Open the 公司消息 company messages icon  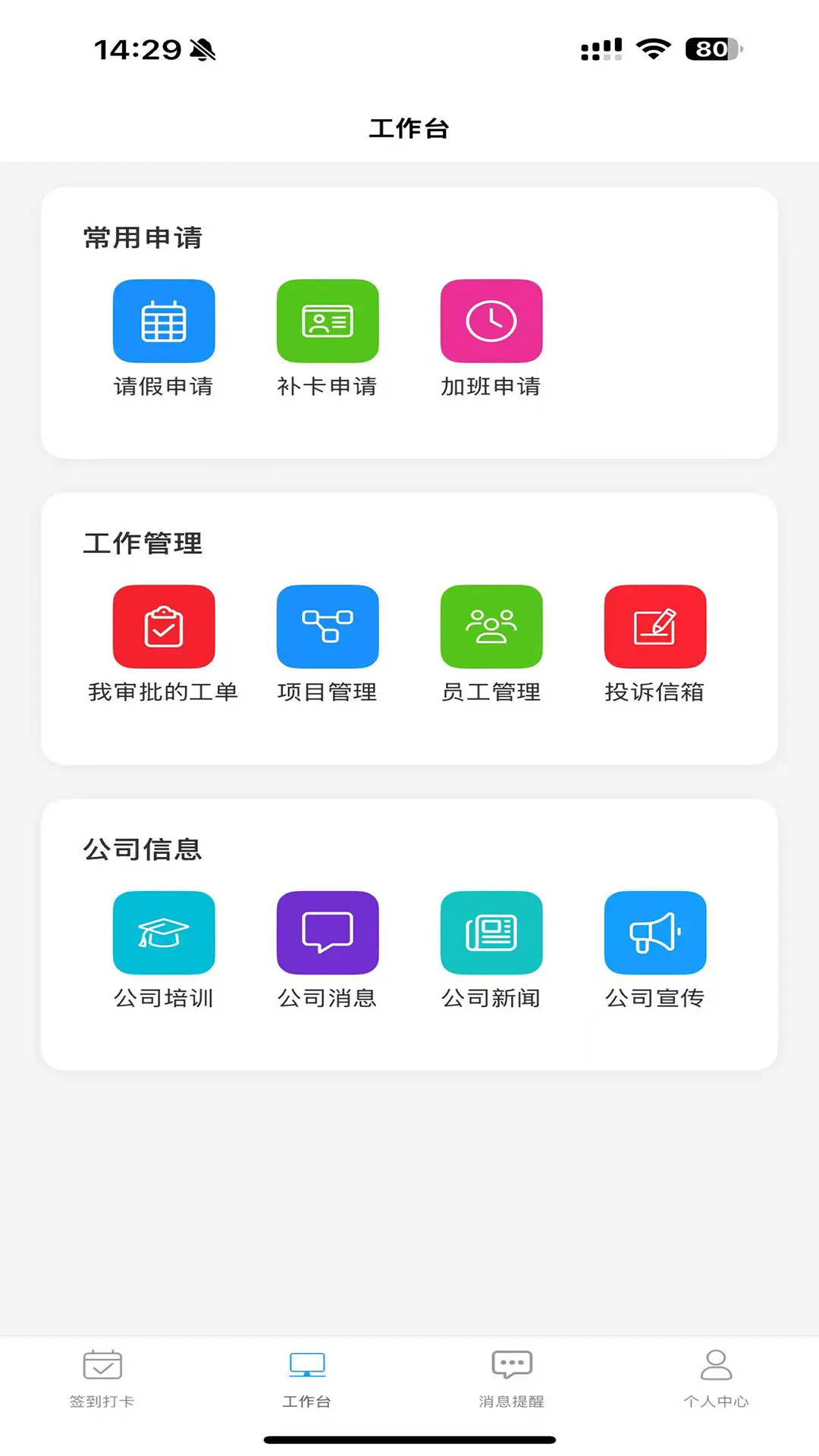point(328,933)
